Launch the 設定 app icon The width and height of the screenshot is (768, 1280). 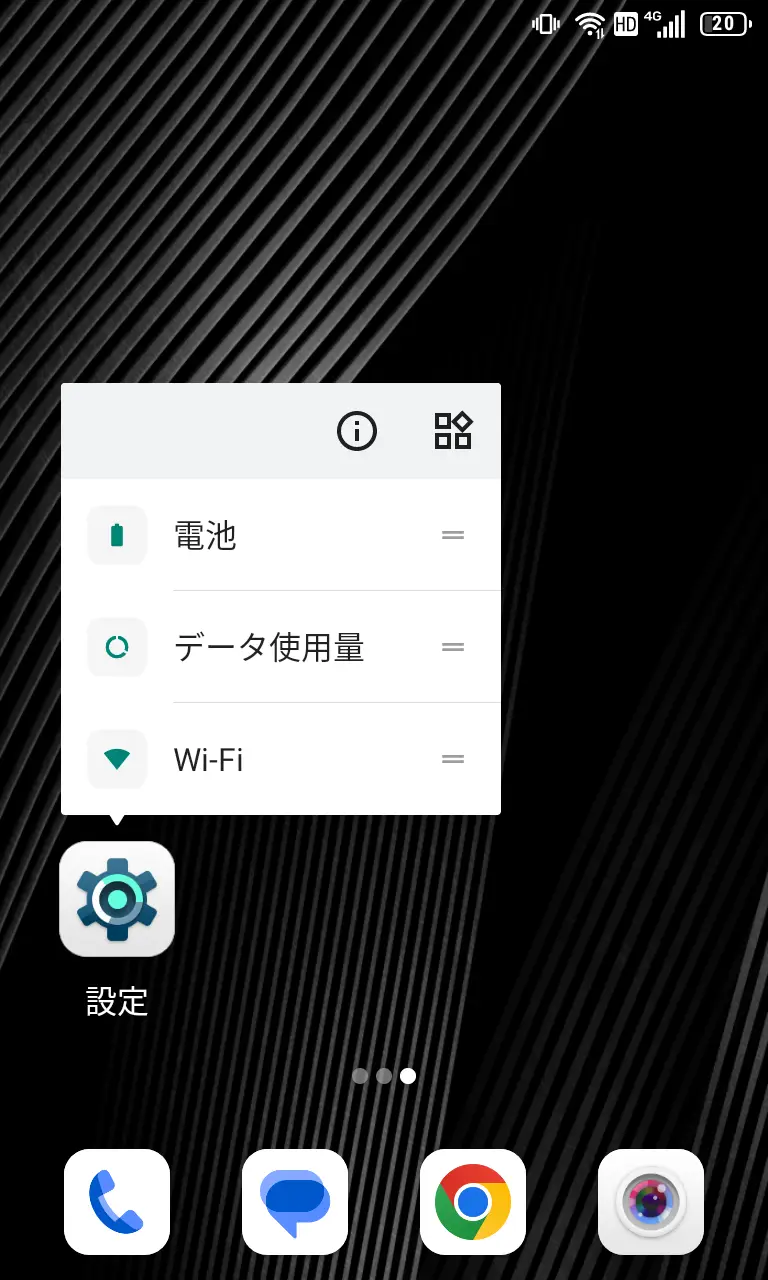pyautogui.click(x=117, y=899)
